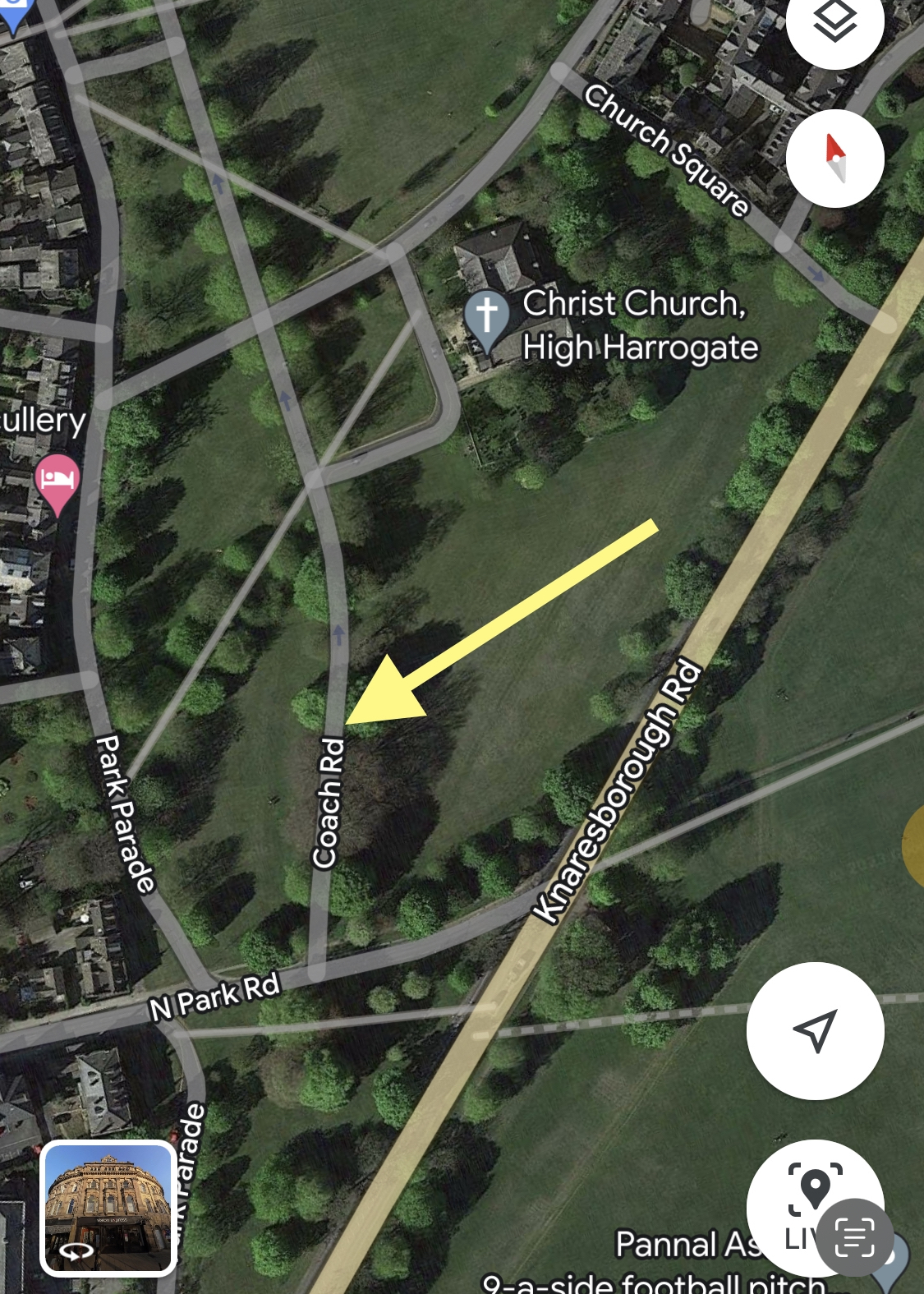Viewport: 924px width, 1294px height.
Task: Select Christ Church, High Harrogate pin
Action: 487,318
